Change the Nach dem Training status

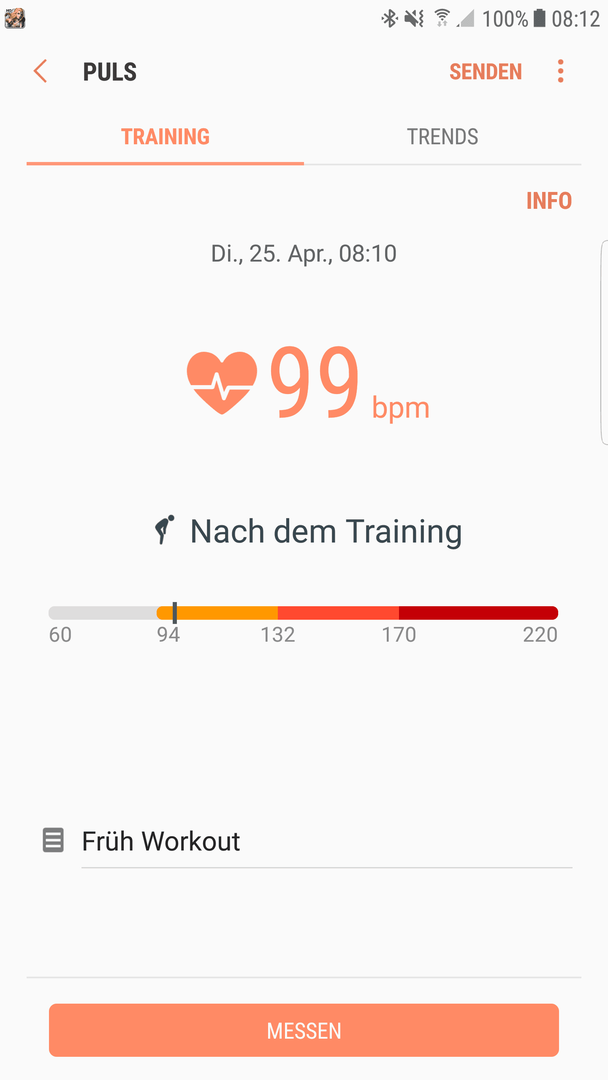[307, 531]
